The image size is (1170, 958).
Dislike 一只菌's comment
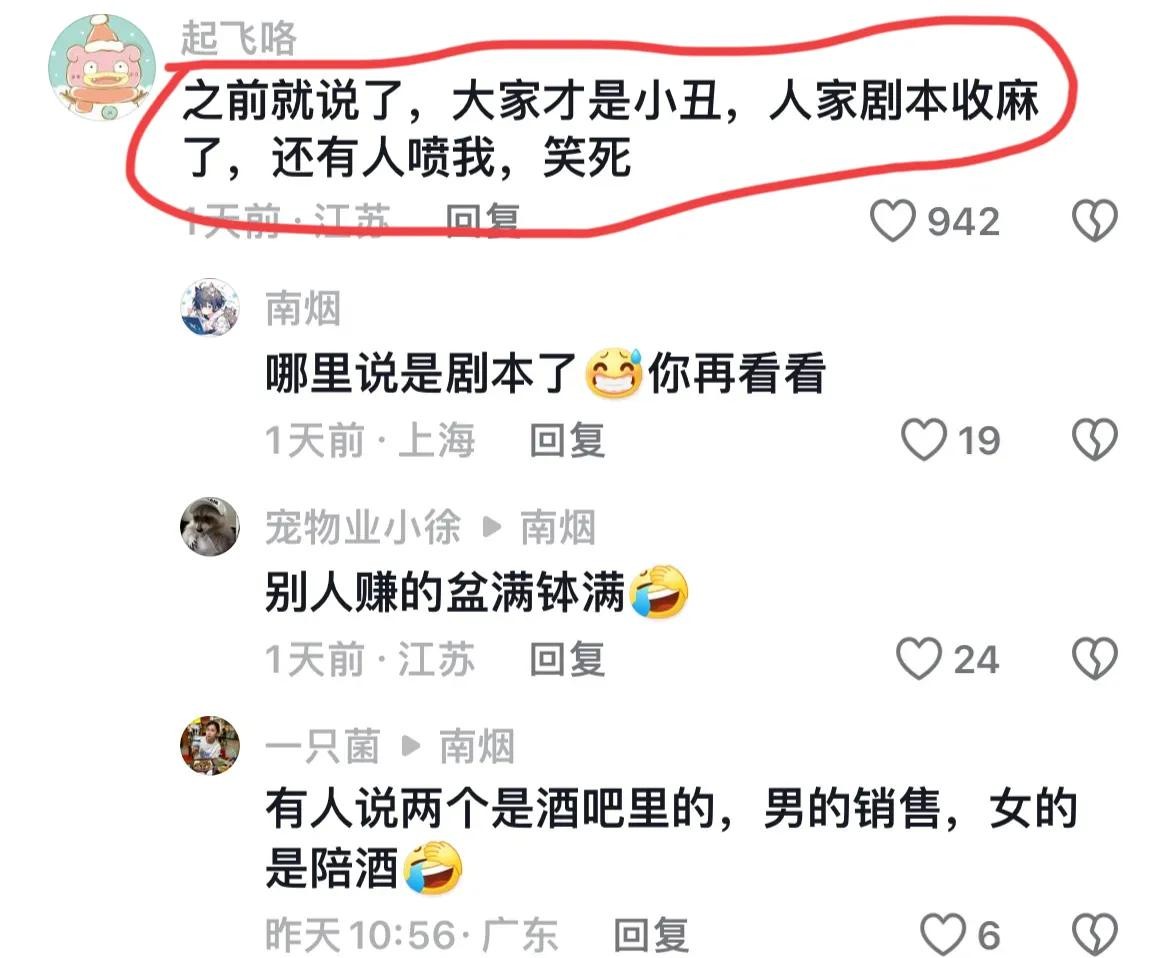pos(1094,935)
